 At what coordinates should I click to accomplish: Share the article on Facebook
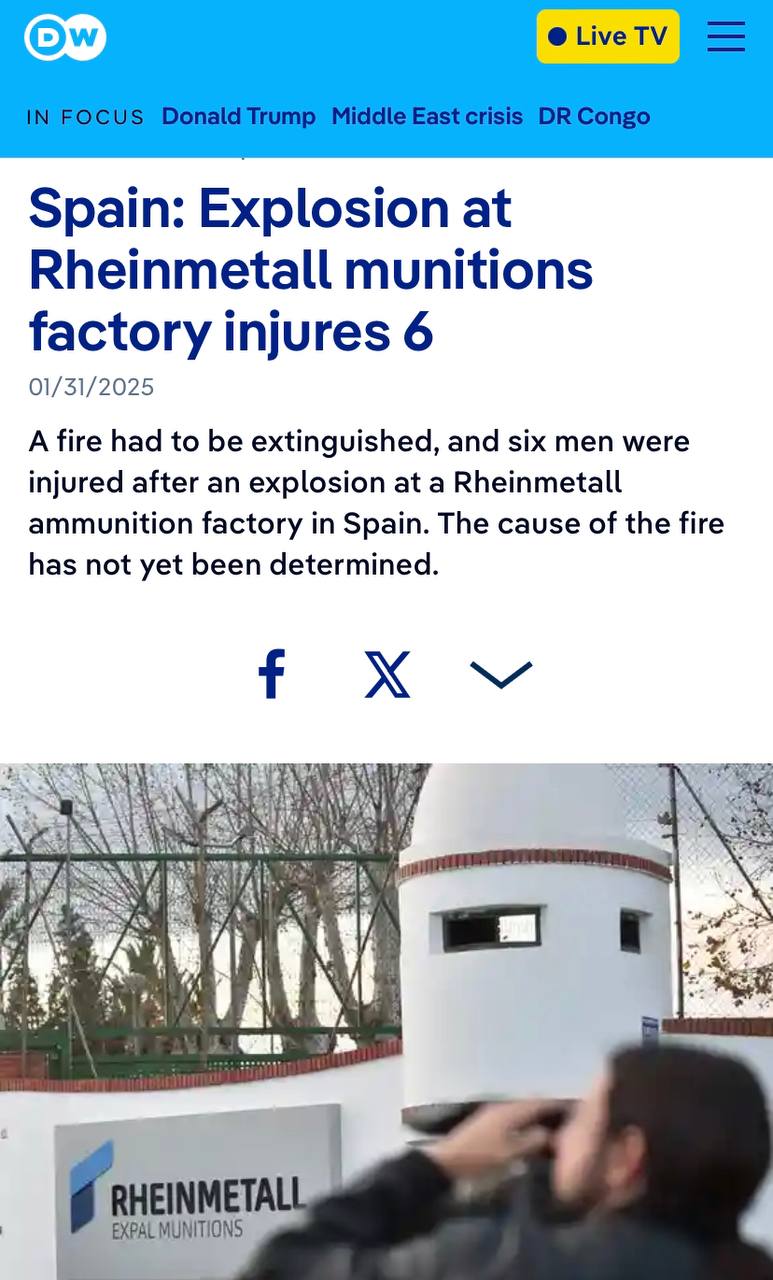click(x=272, y=674)
